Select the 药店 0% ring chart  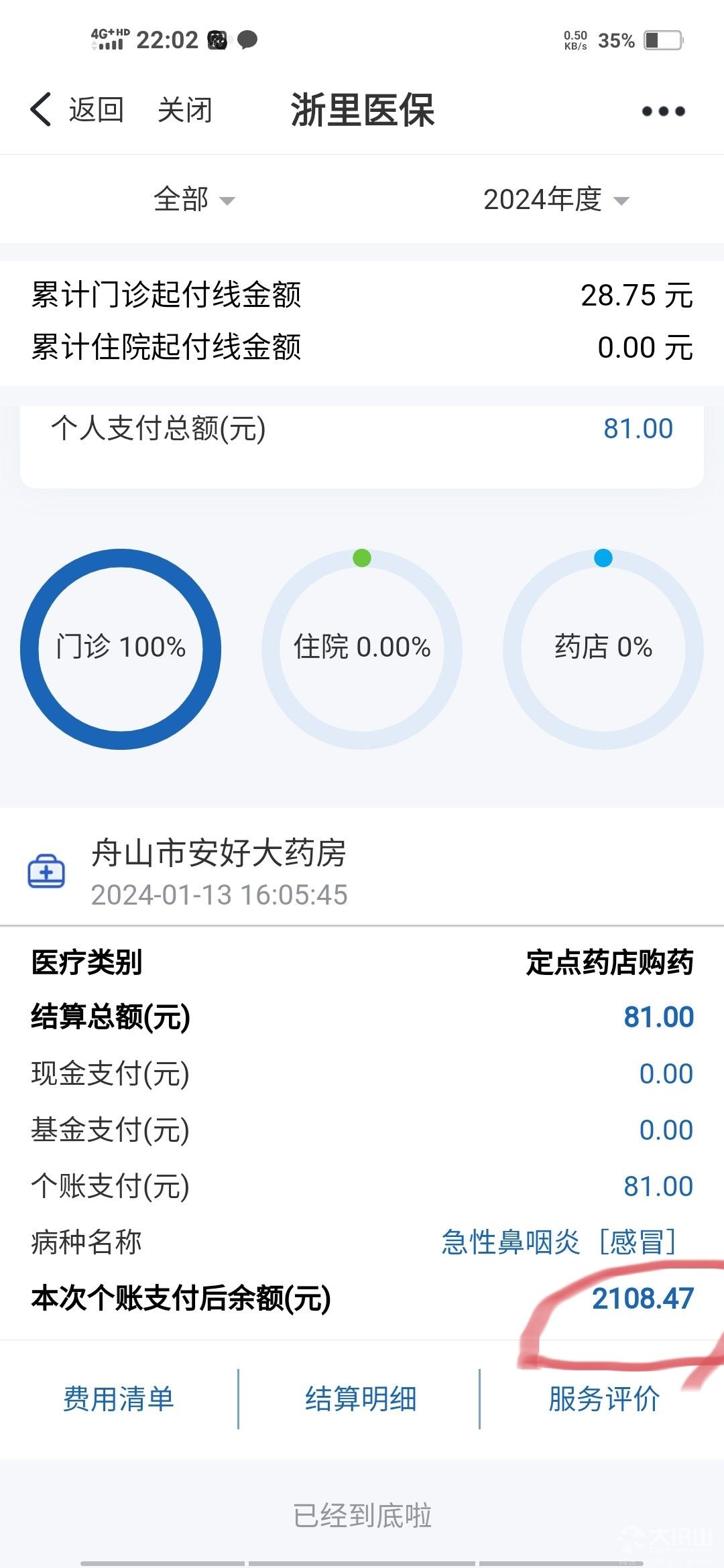[x=603, y=648]
